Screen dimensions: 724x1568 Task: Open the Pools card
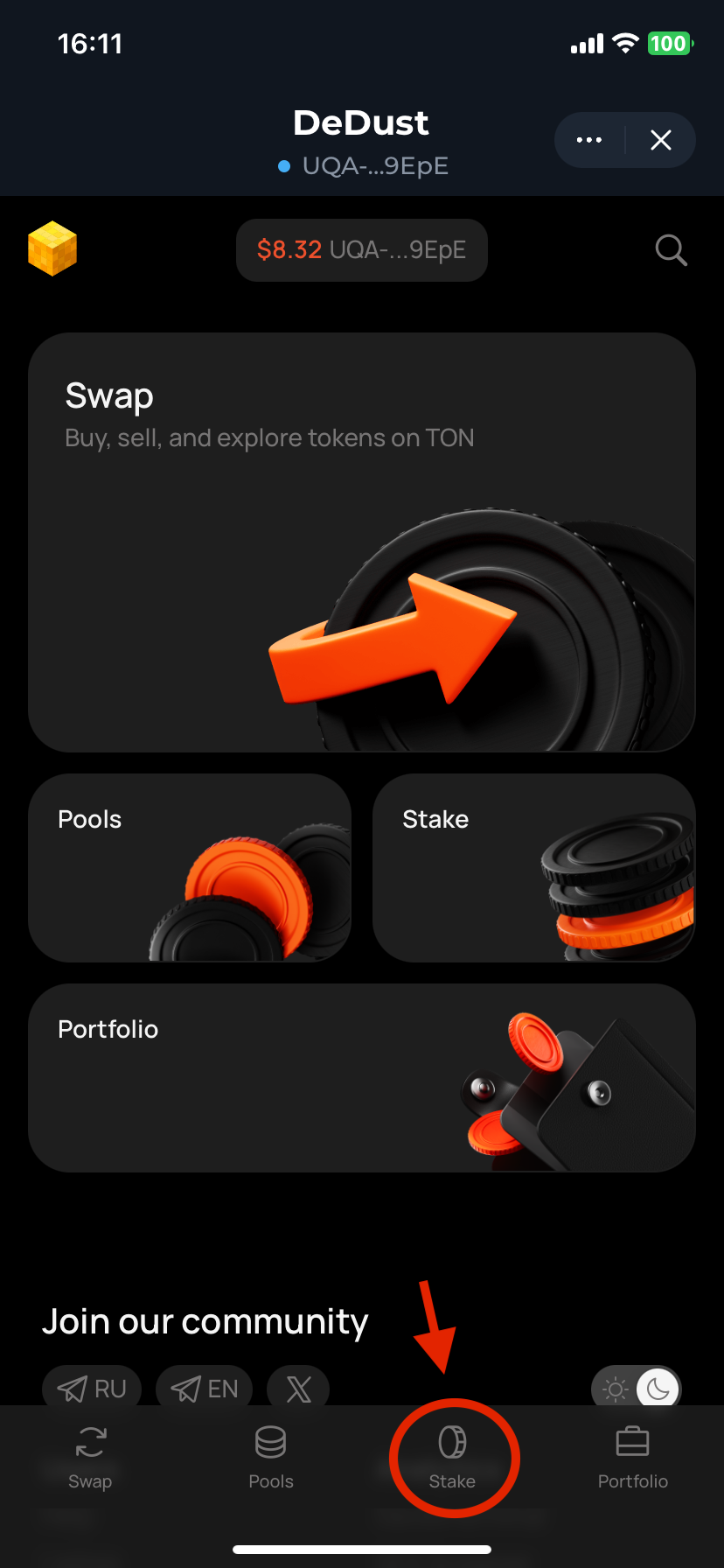coord(189,867)
